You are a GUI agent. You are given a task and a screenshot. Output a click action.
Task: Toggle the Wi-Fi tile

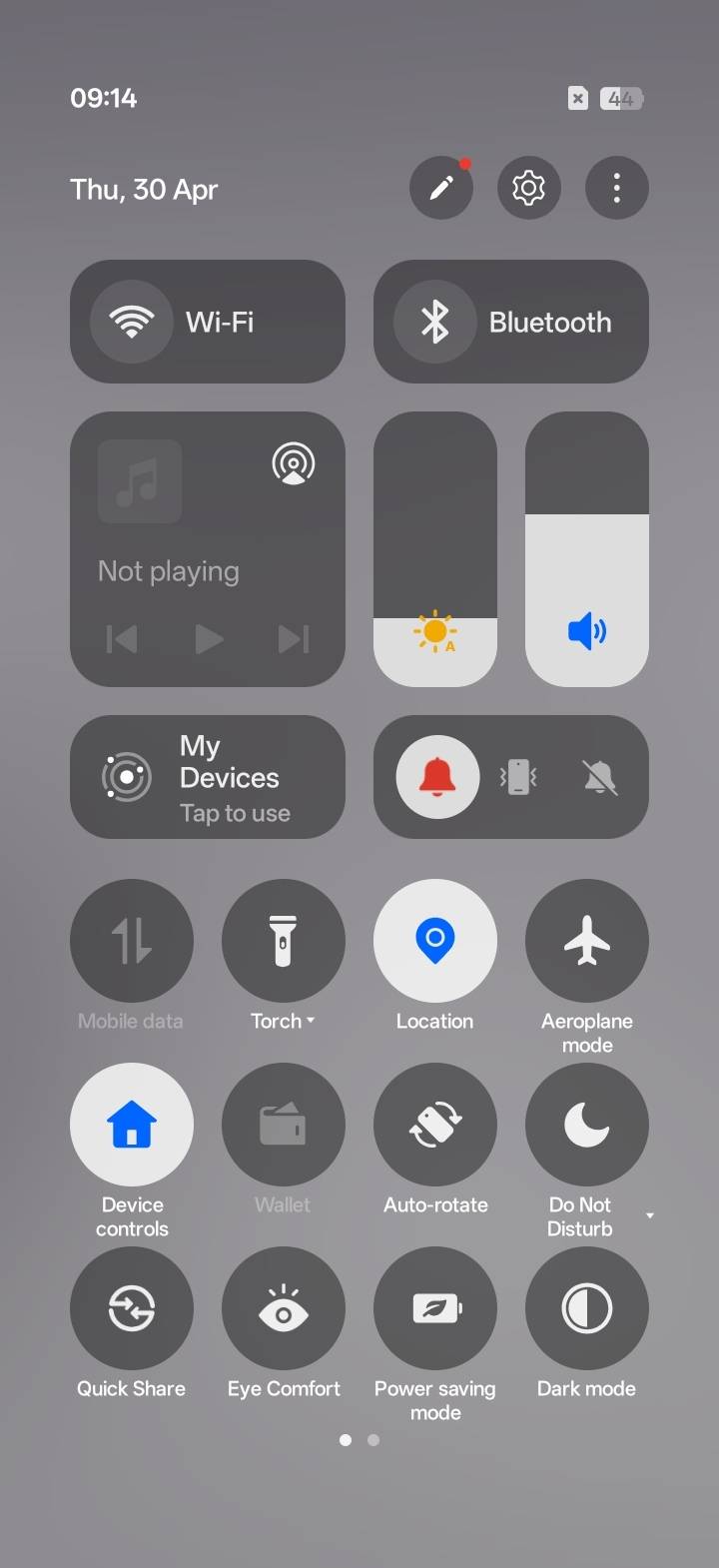pyautogui.click(x=208, y=322)
